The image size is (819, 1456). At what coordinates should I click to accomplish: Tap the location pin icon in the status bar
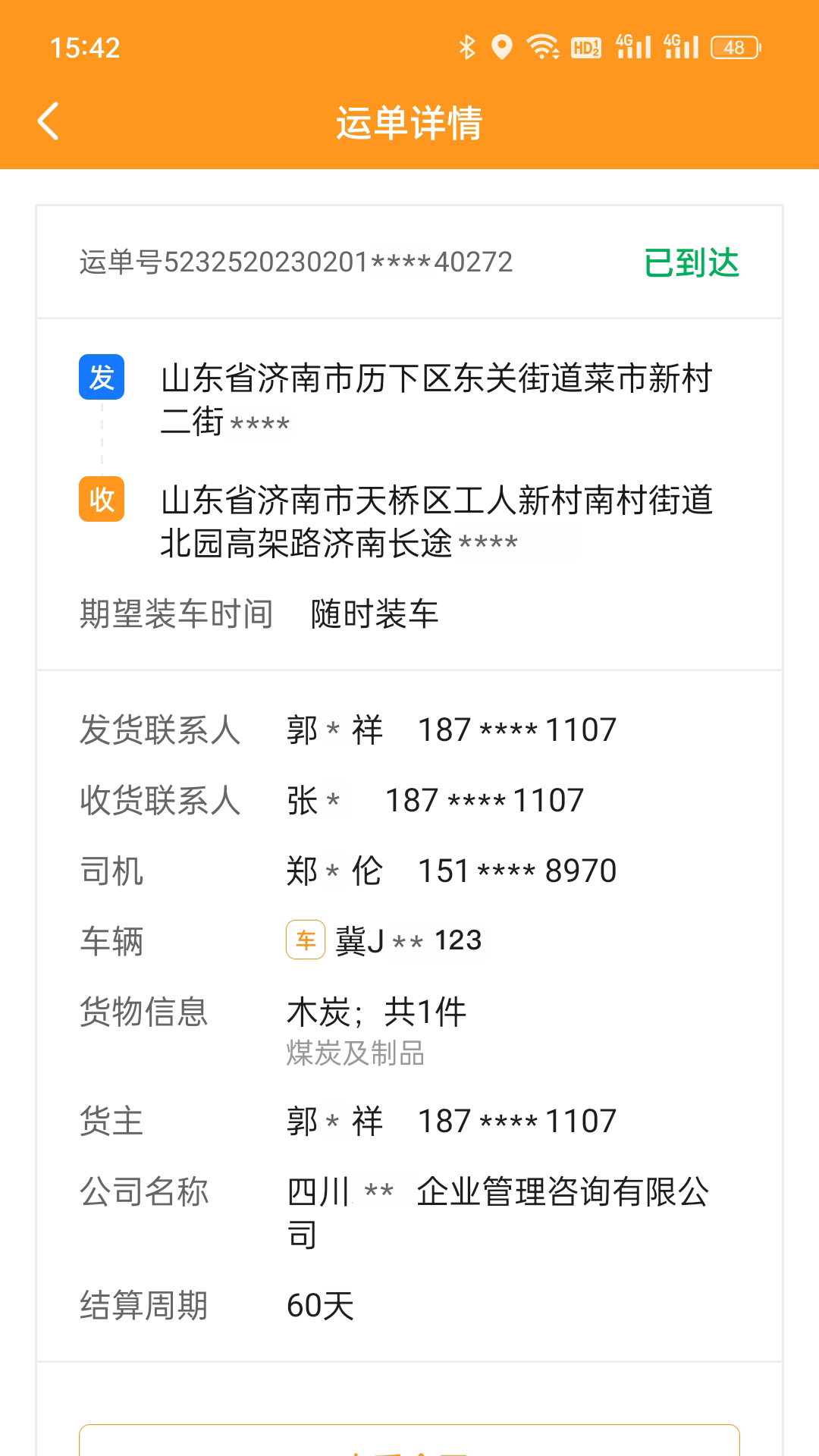point(501,47)
